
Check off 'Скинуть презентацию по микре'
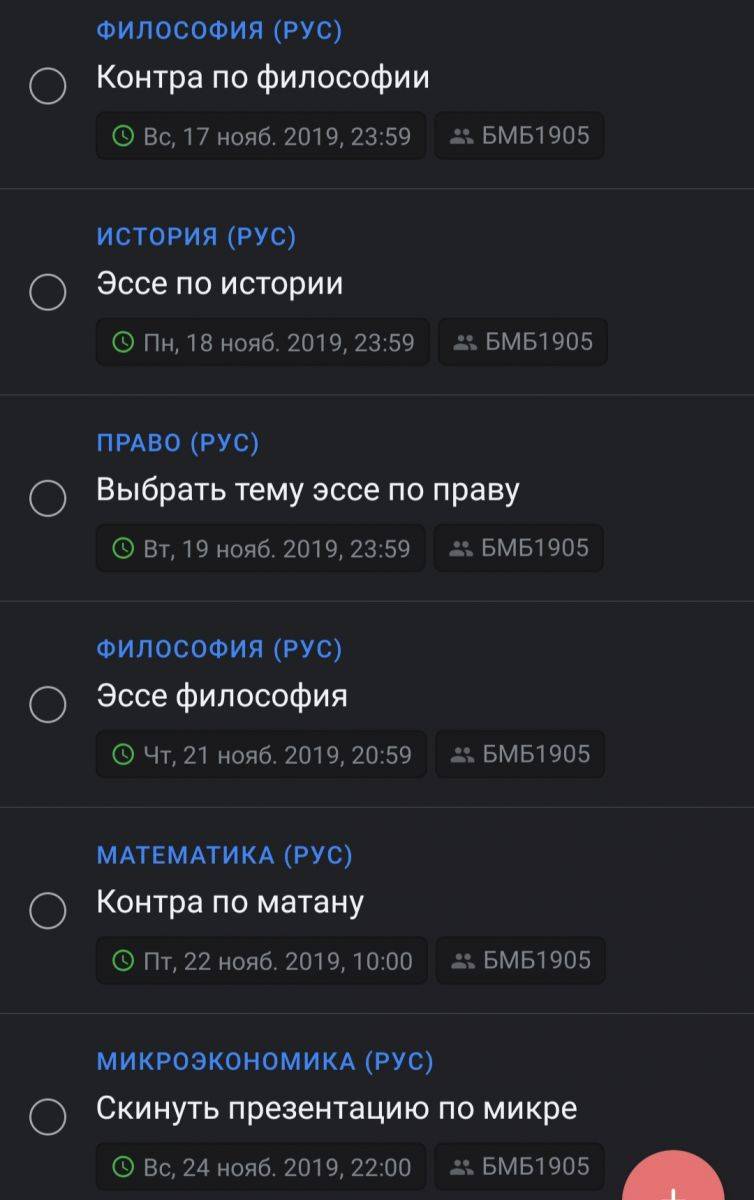tap(48, 1116)
